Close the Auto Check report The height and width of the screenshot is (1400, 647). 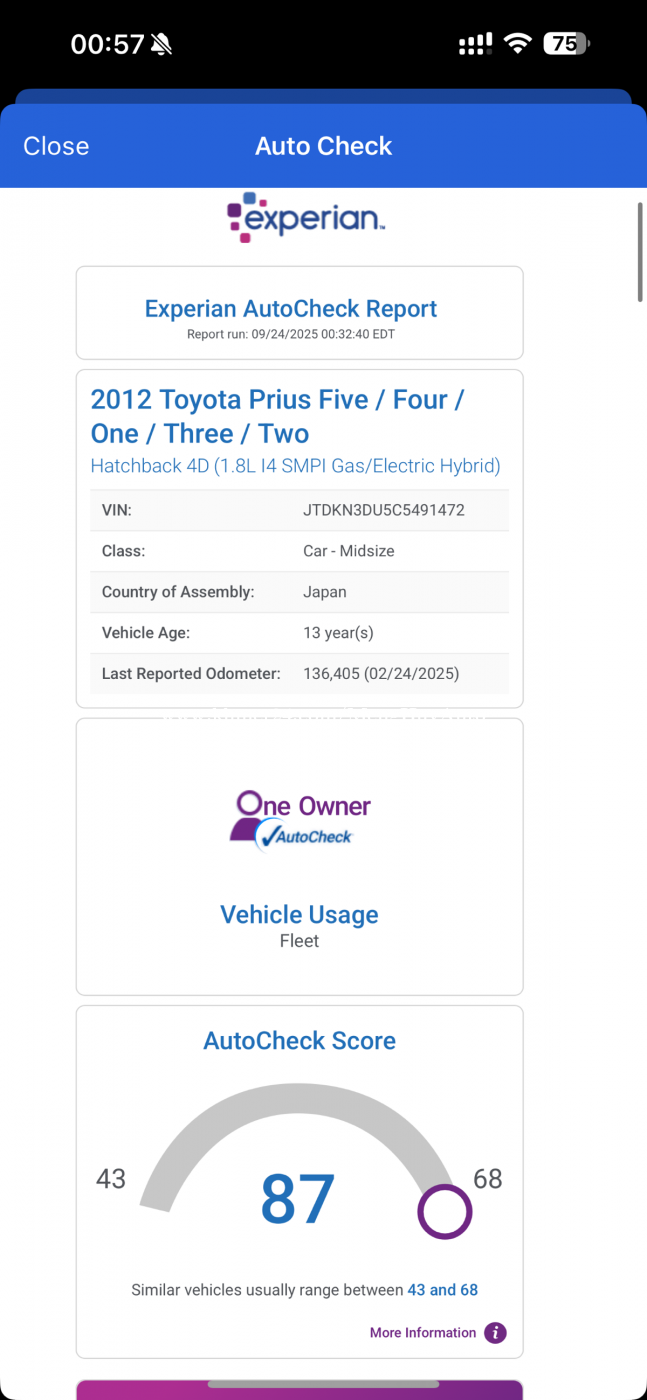56,146
